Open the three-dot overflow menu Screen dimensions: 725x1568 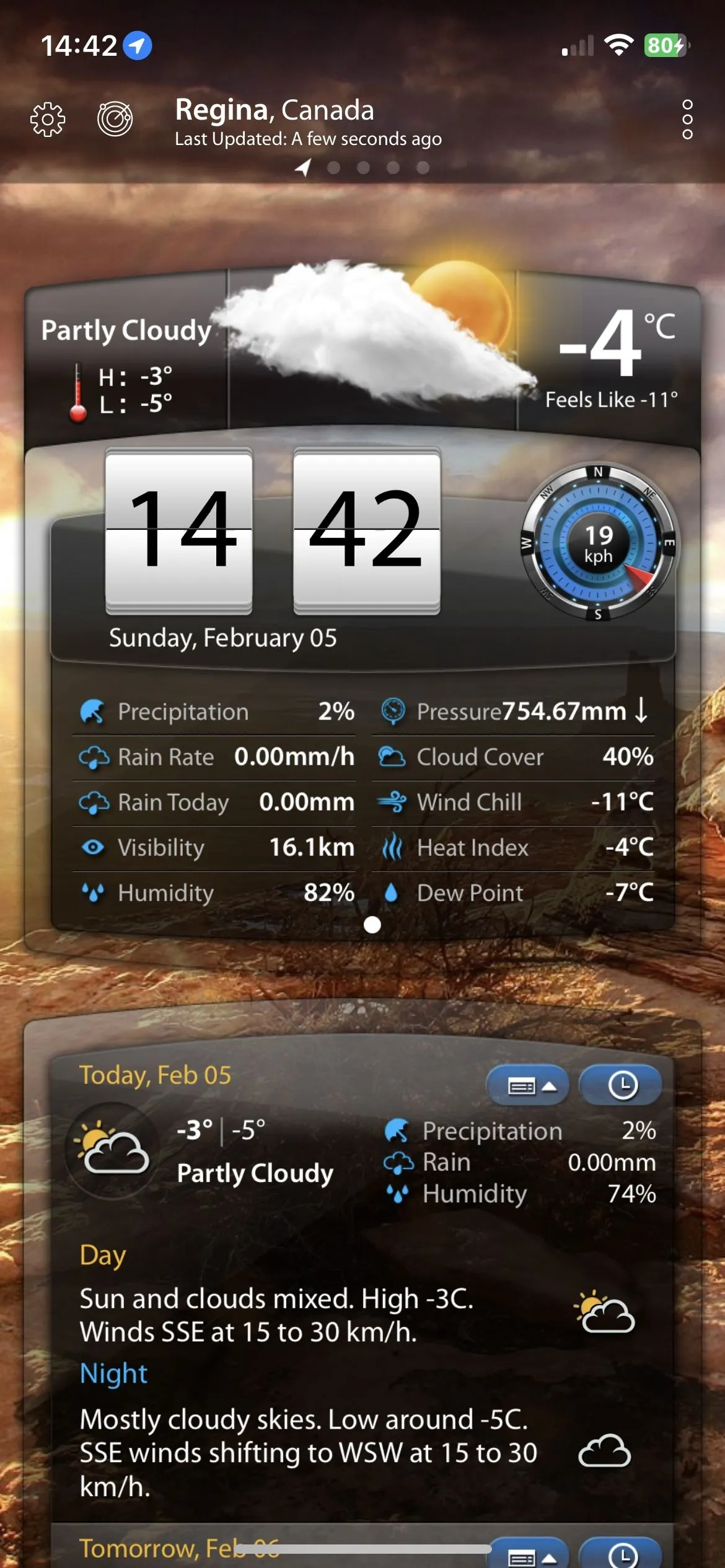pyautogui.click(x=687, y=119)
